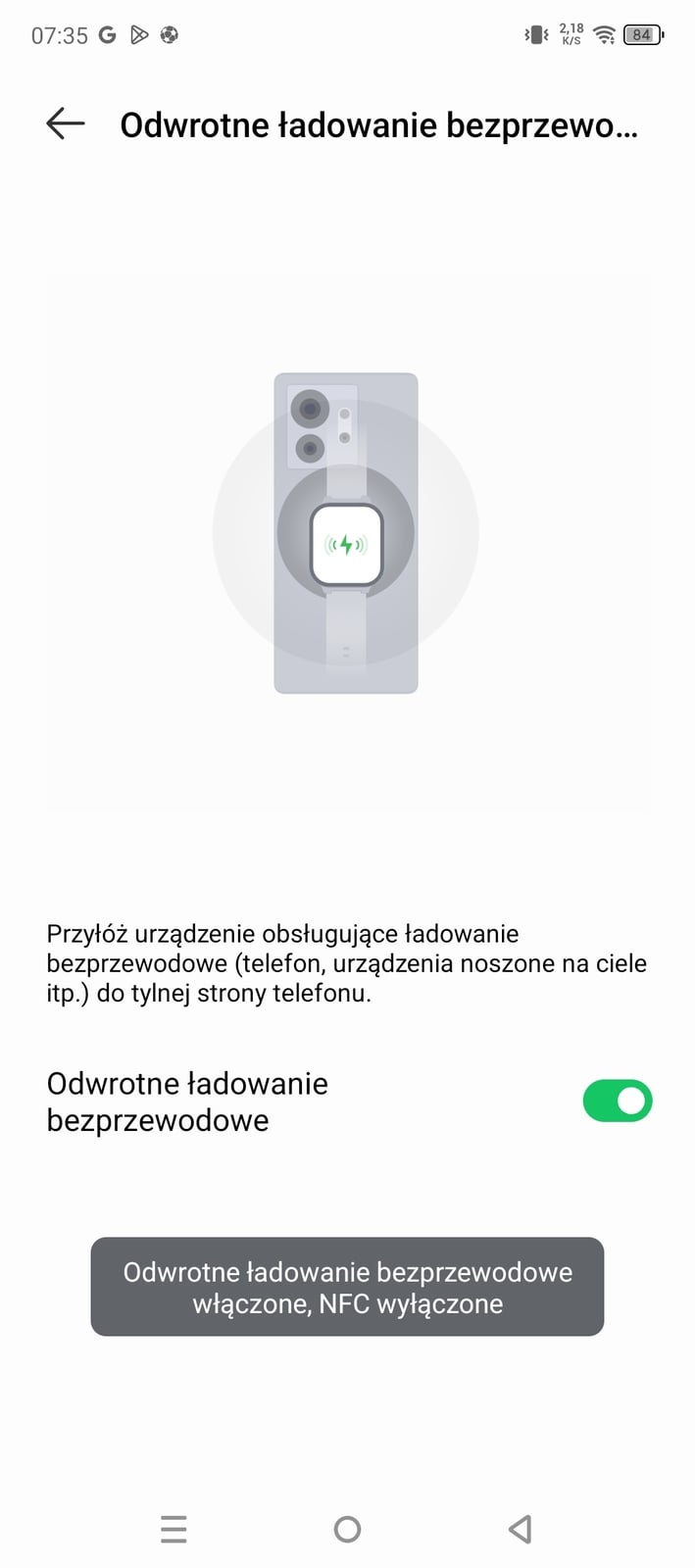Image resolution: width=695 pixels, height=1568 pixels.
Task: Go back using the top-left arrow
Action: 66,124
